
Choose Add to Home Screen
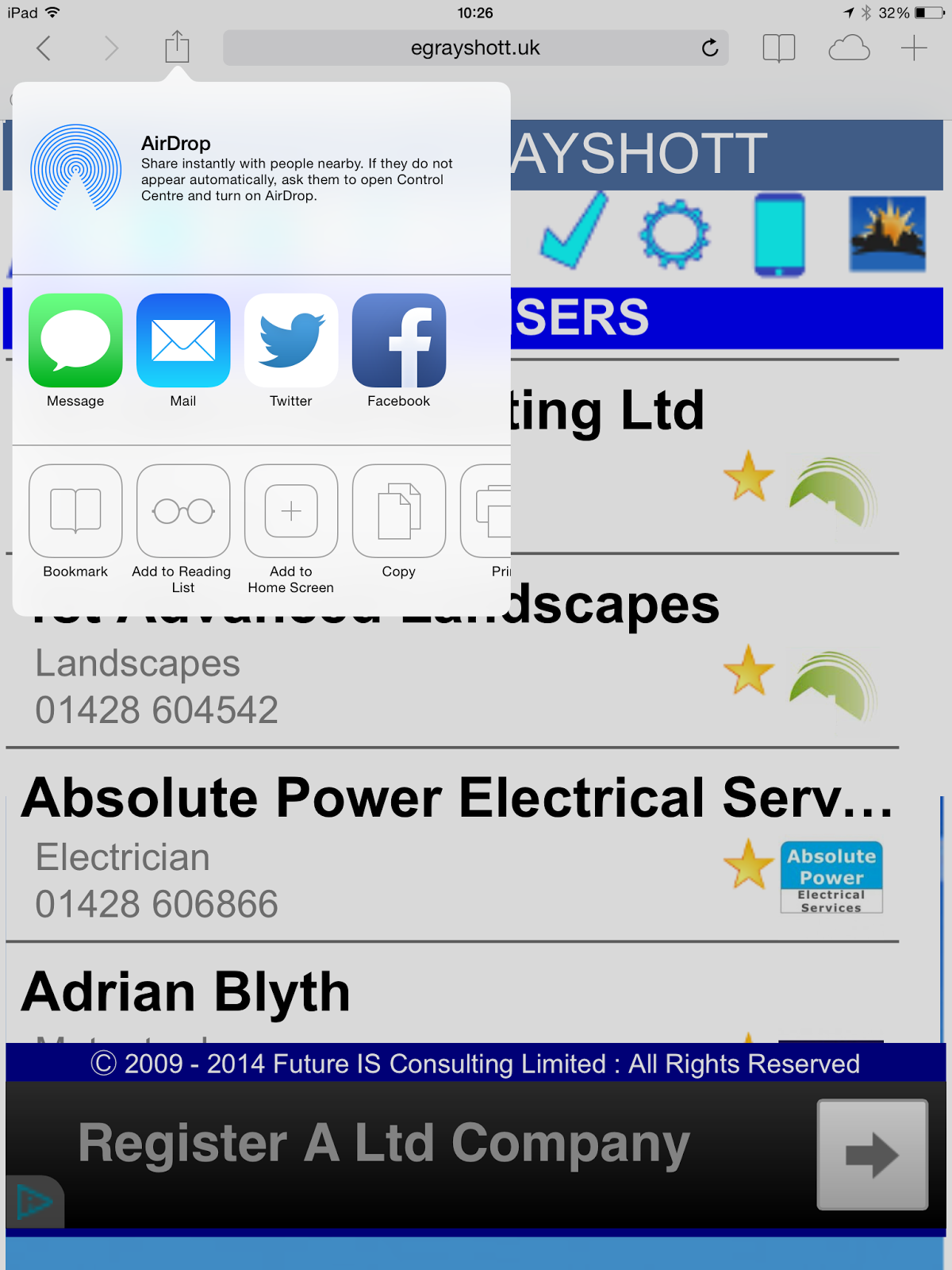coord(291,511)
